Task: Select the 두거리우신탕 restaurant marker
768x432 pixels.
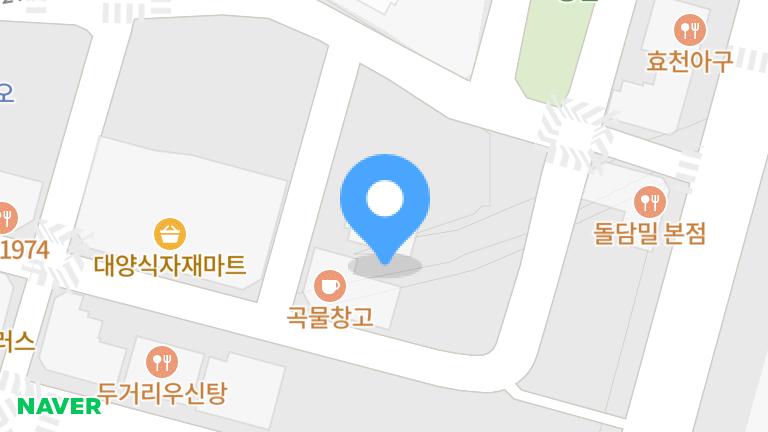Action: click(162, 361)
